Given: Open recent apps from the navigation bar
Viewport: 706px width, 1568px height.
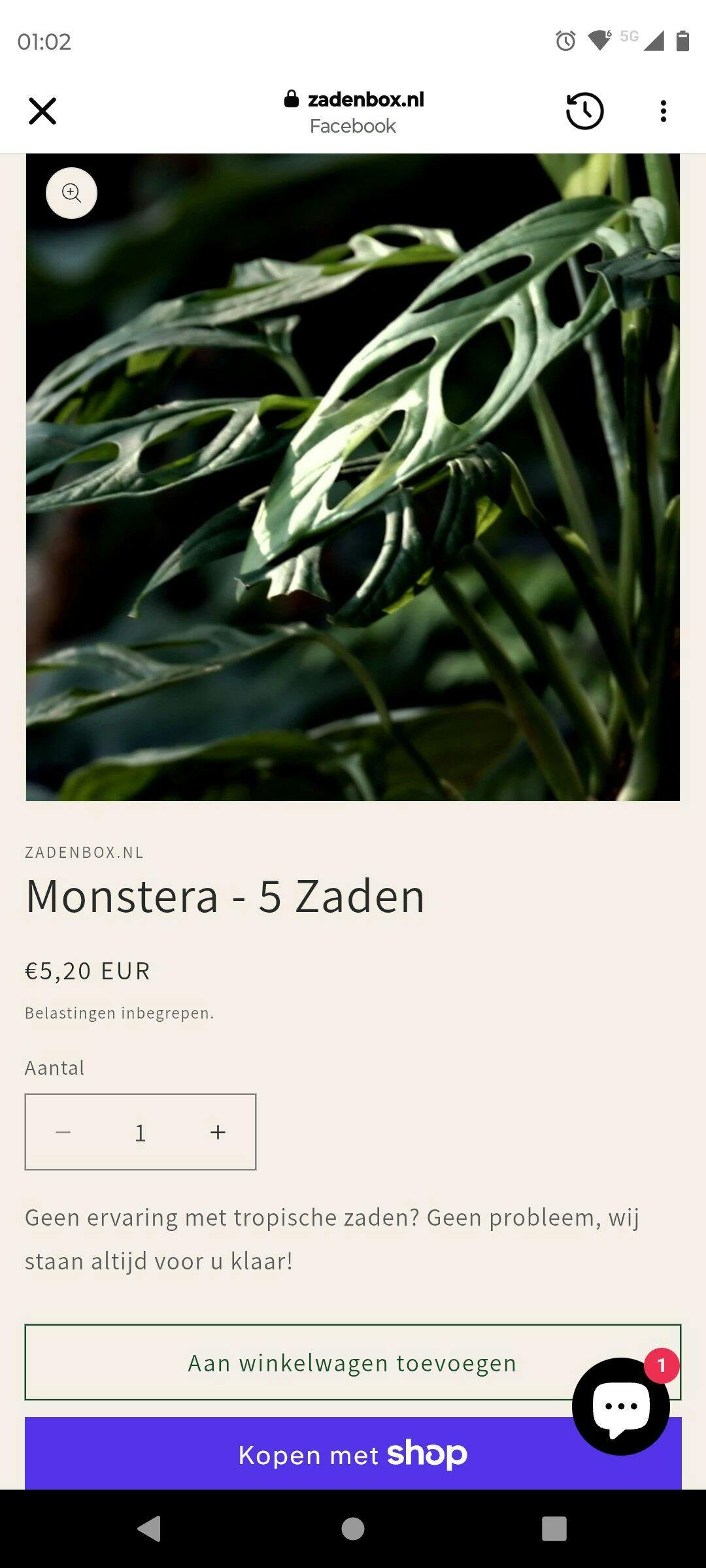Looking at the screenshot, I should [x=554, y=1529].
